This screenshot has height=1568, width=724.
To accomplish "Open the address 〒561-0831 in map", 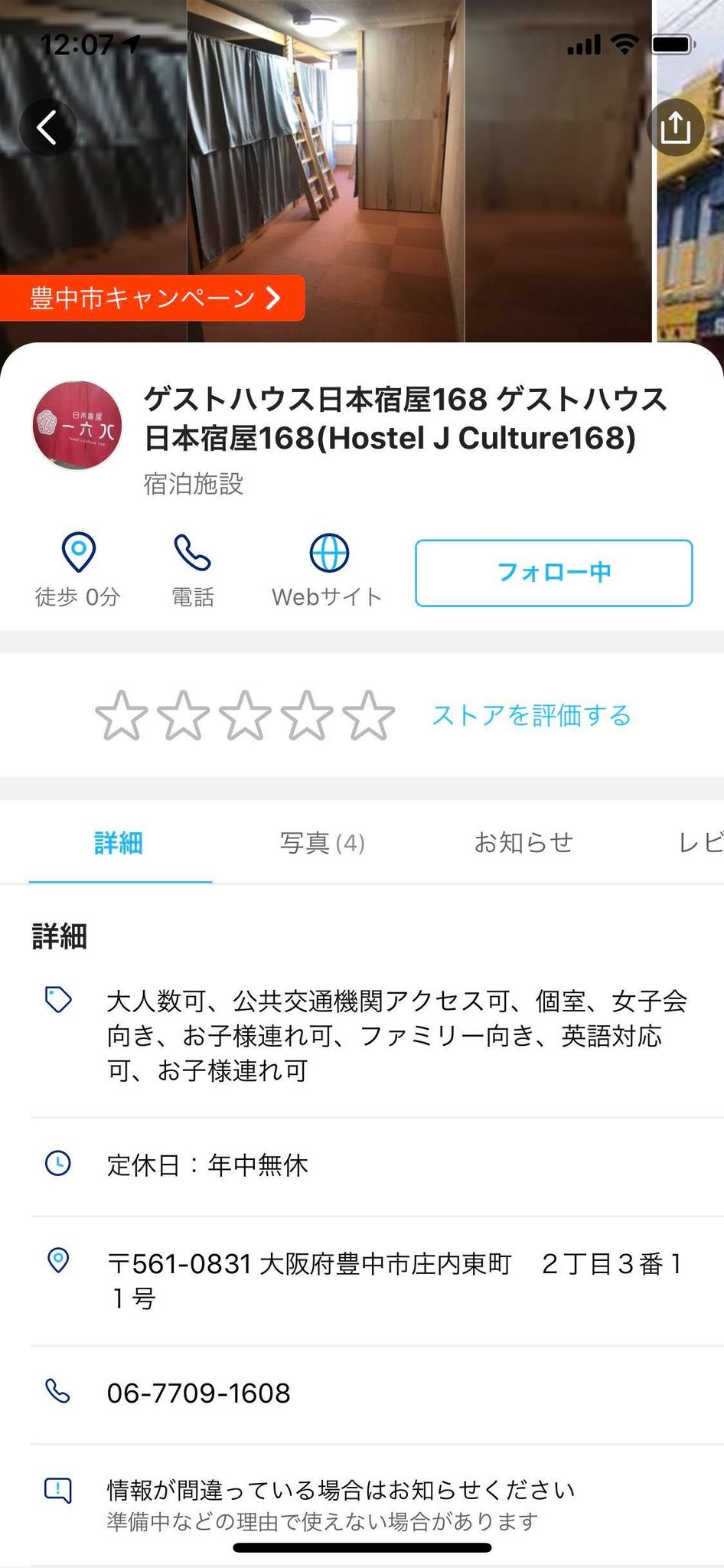I will [x=394, y=1280].
